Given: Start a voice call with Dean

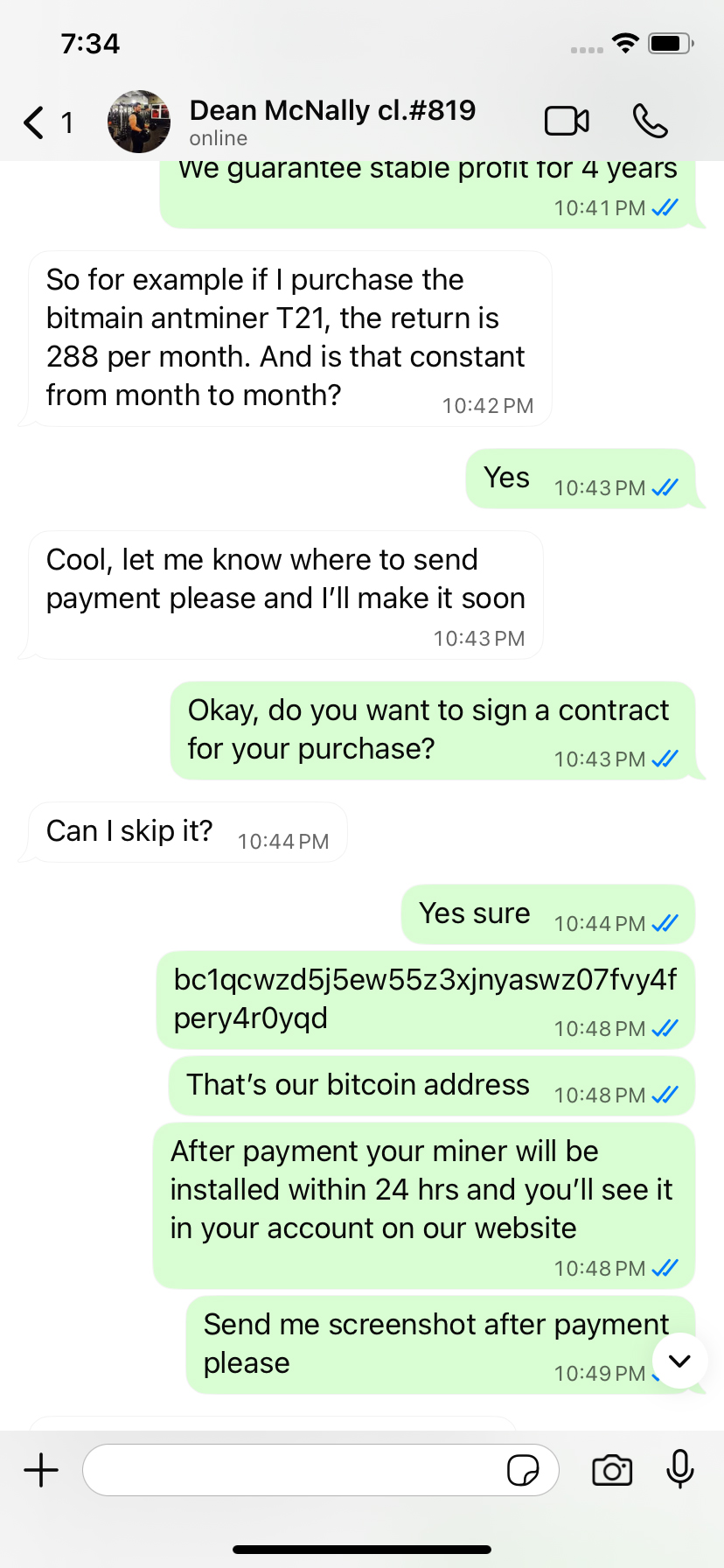Looking at the screenshot, I should [x=650, y=121].
